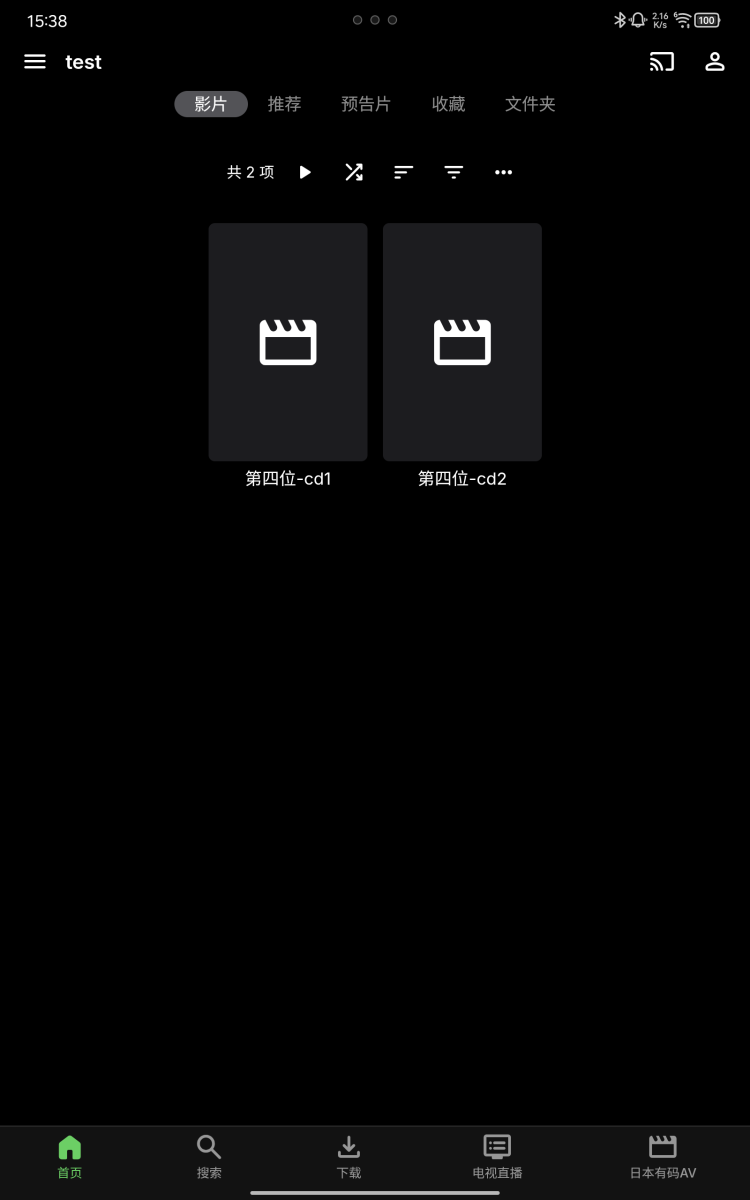Open the navigation drawer hamburger menu

(35, 61)
